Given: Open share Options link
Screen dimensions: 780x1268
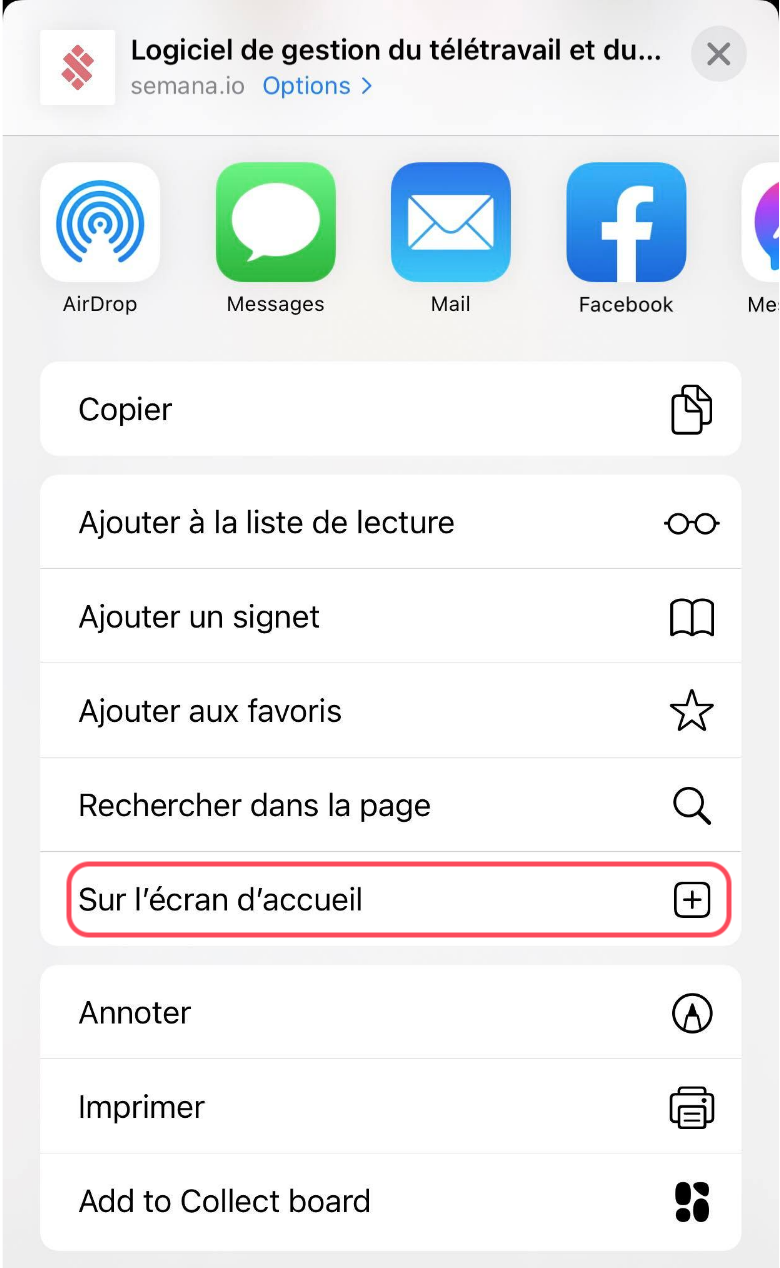Looking at the screenshot, I should [317, 86].
